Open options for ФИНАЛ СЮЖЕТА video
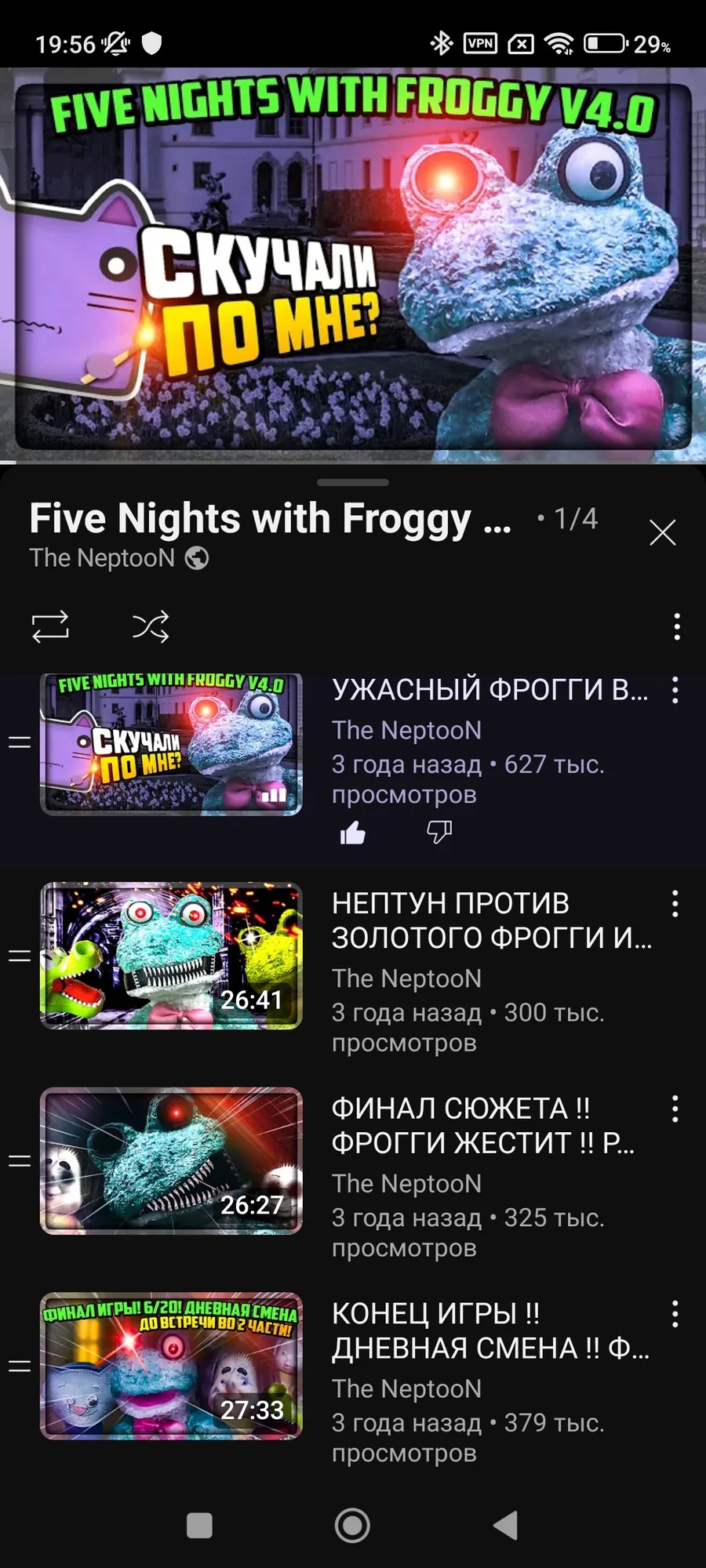Screen dimensions: 706x1568 [675, 1109]
